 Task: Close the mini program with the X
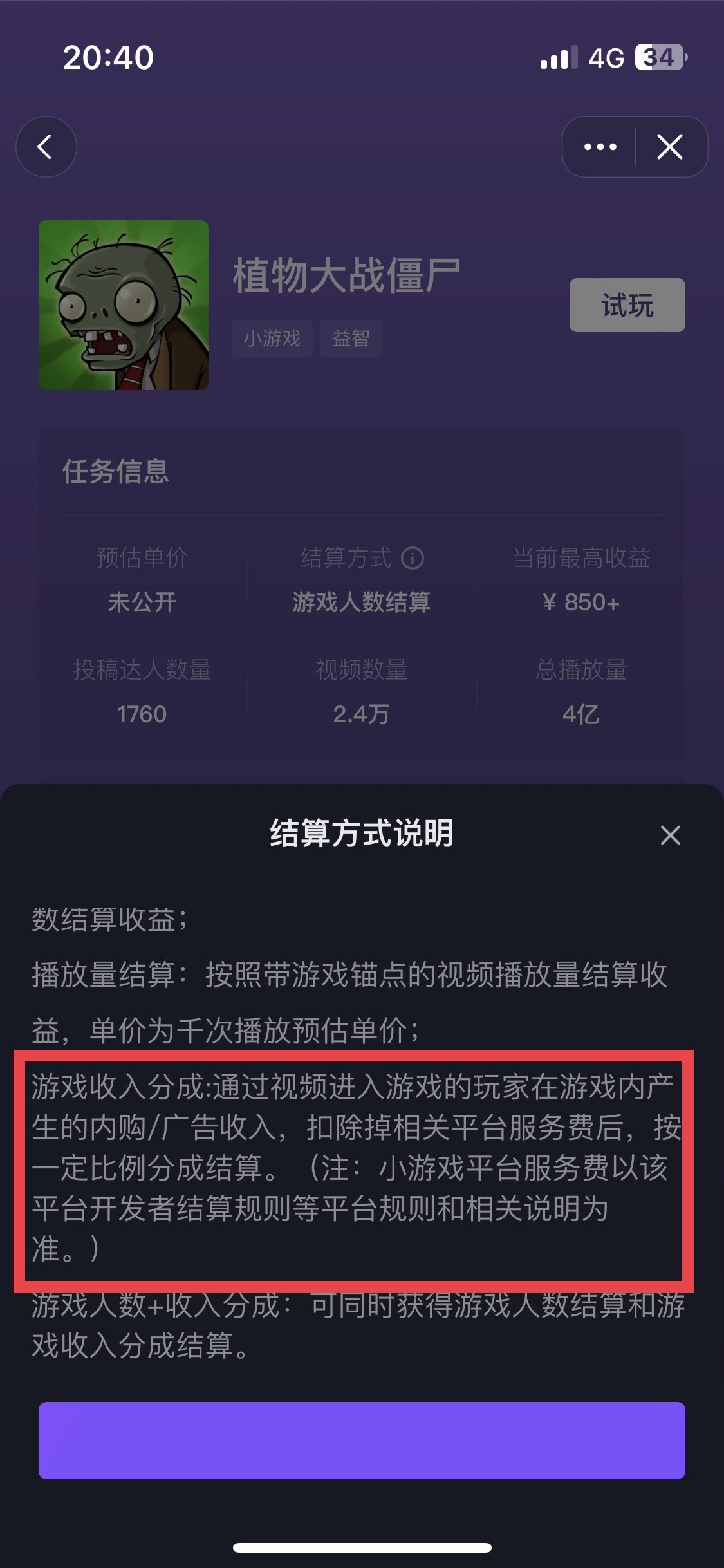(670, 147)
